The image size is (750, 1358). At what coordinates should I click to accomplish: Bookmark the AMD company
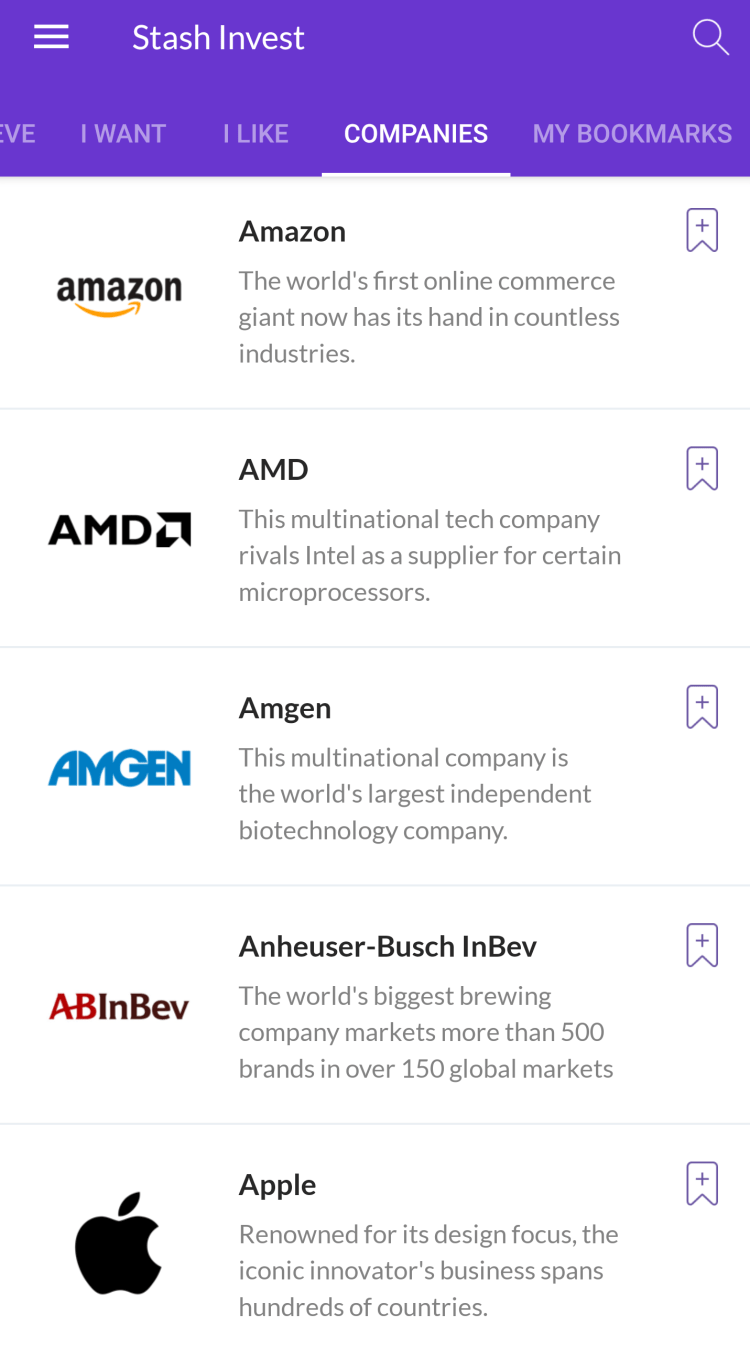coord(702,468)
